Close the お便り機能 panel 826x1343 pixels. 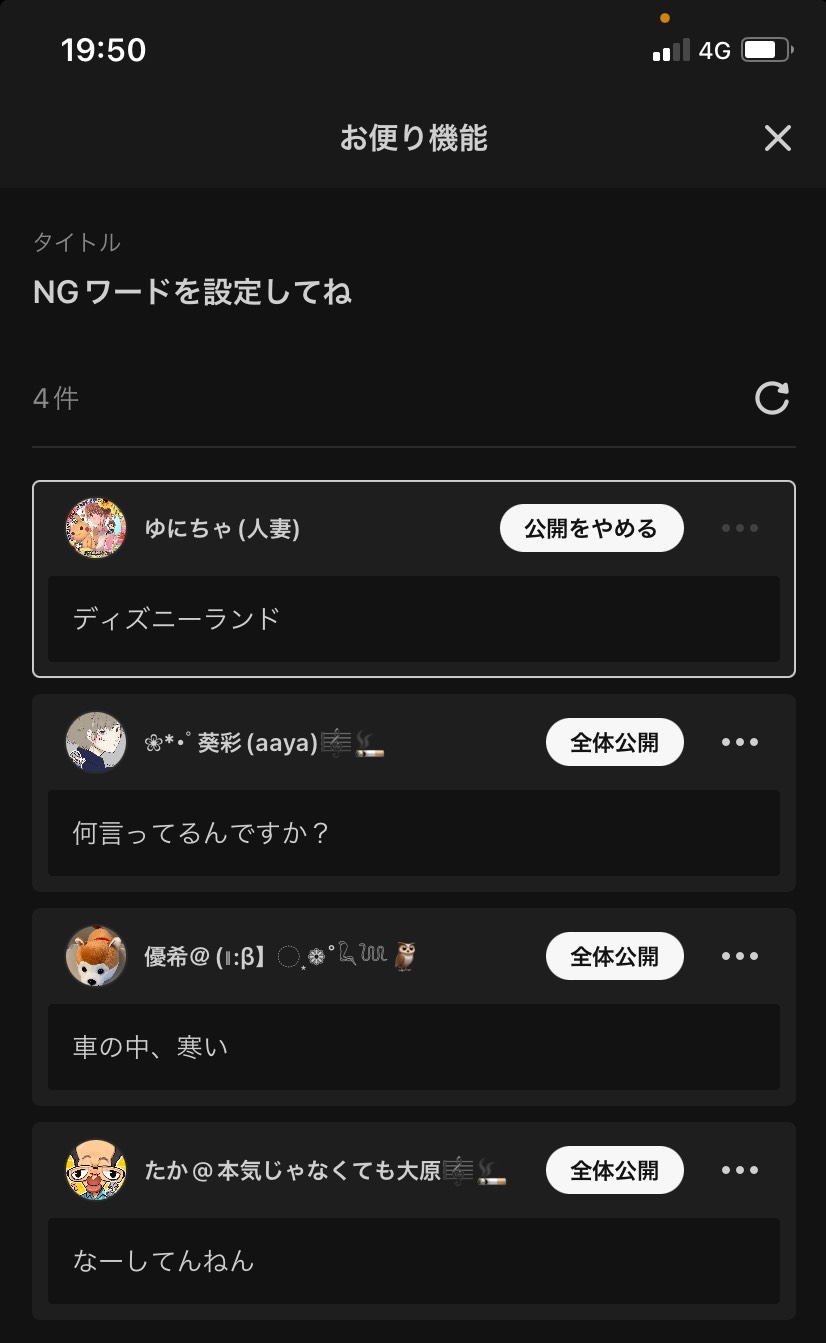coord(777,138)
